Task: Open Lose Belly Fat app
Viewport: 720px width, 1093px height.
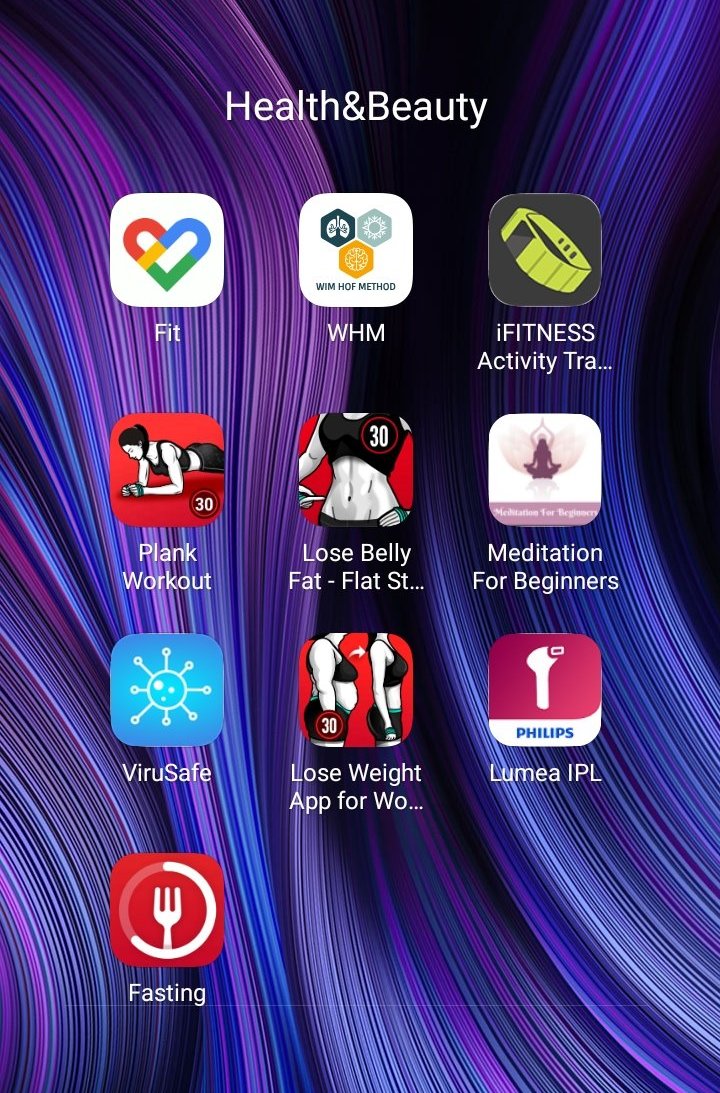Action: (x=356, y=470)
